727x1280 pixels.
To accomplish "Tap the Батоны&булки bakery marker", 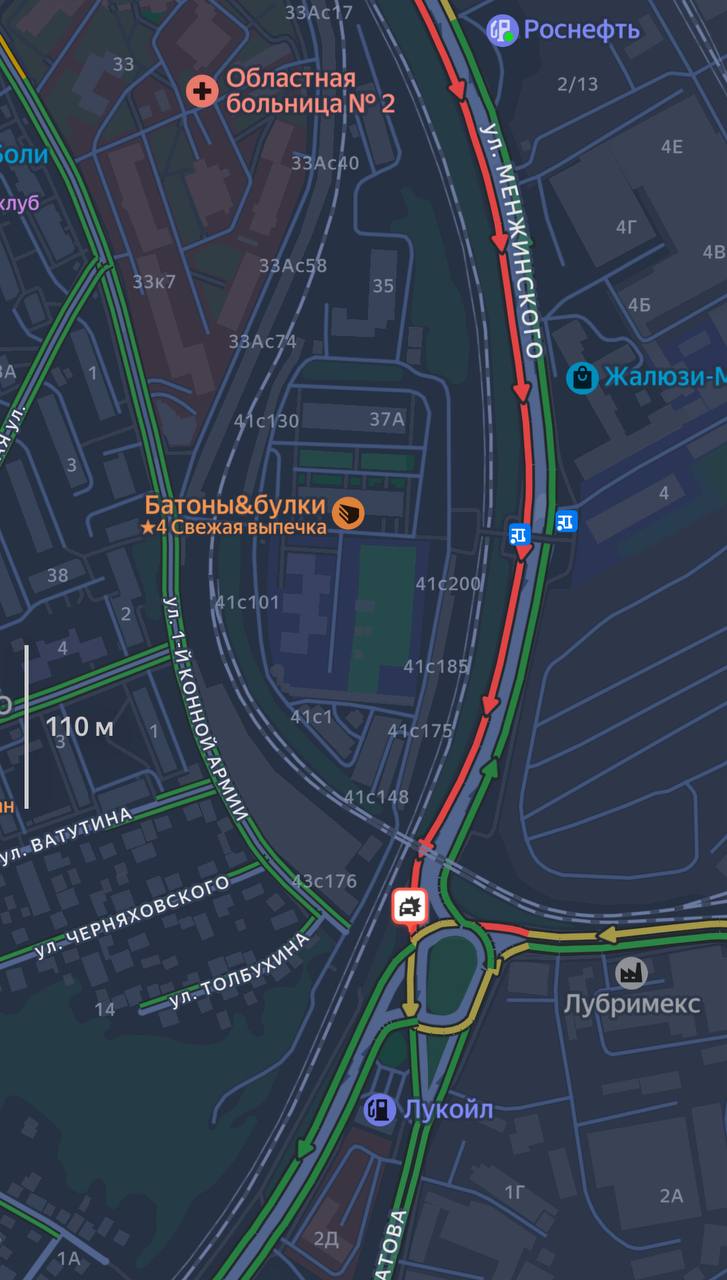I will point(349,512).
